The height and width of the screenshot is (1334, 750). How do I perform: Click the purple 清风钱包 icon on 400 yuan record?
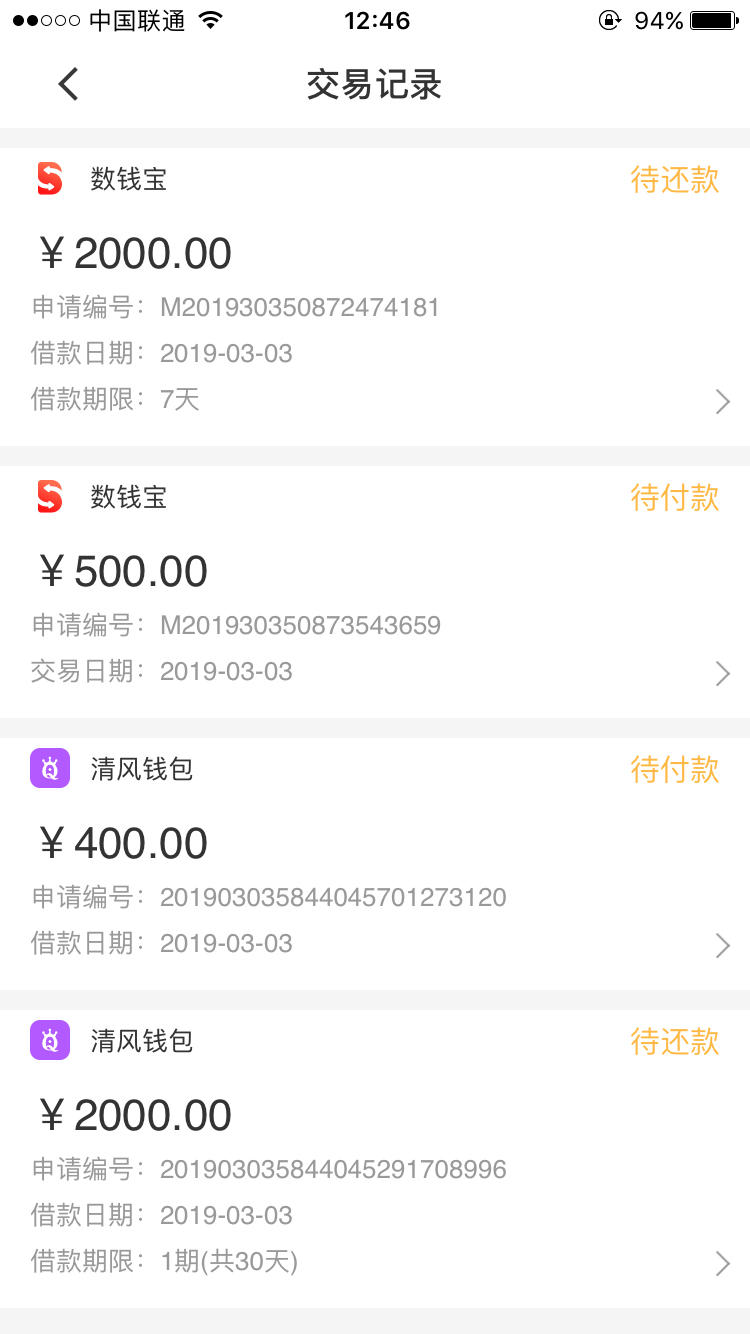coord(49,769)
